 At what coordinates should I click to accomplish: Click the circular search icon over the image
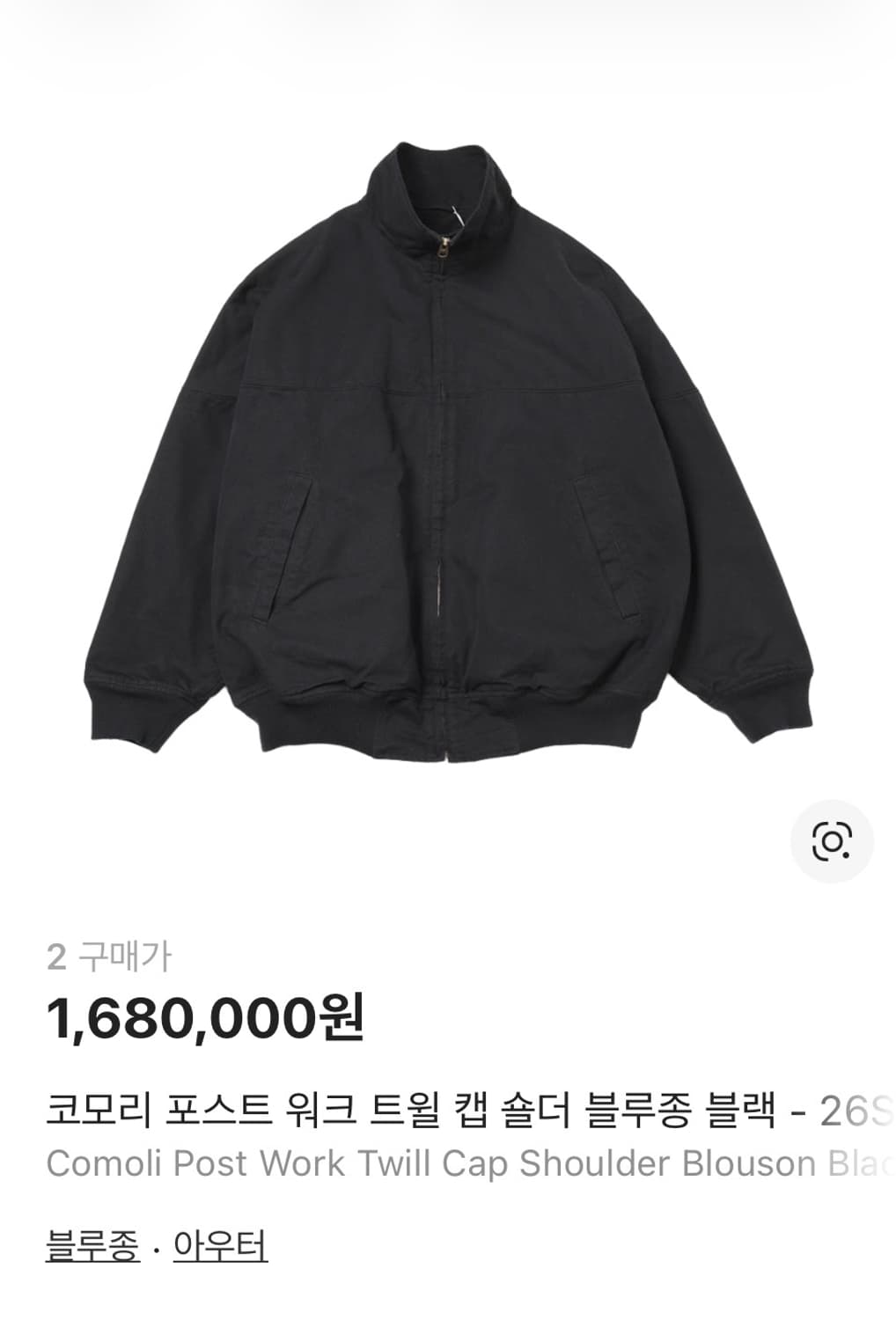(834, 838)
